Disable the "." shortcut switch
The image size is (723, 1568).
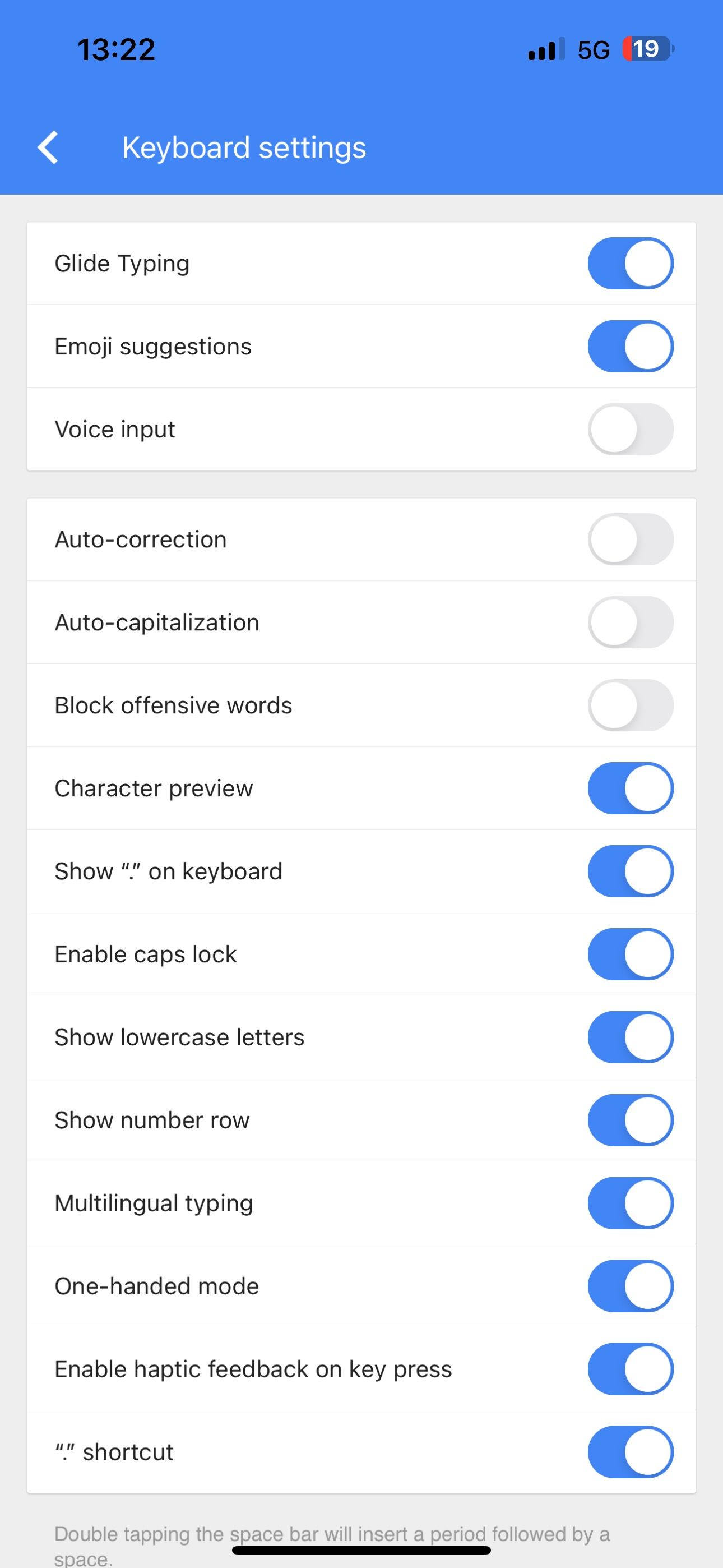pos(630,1452)
